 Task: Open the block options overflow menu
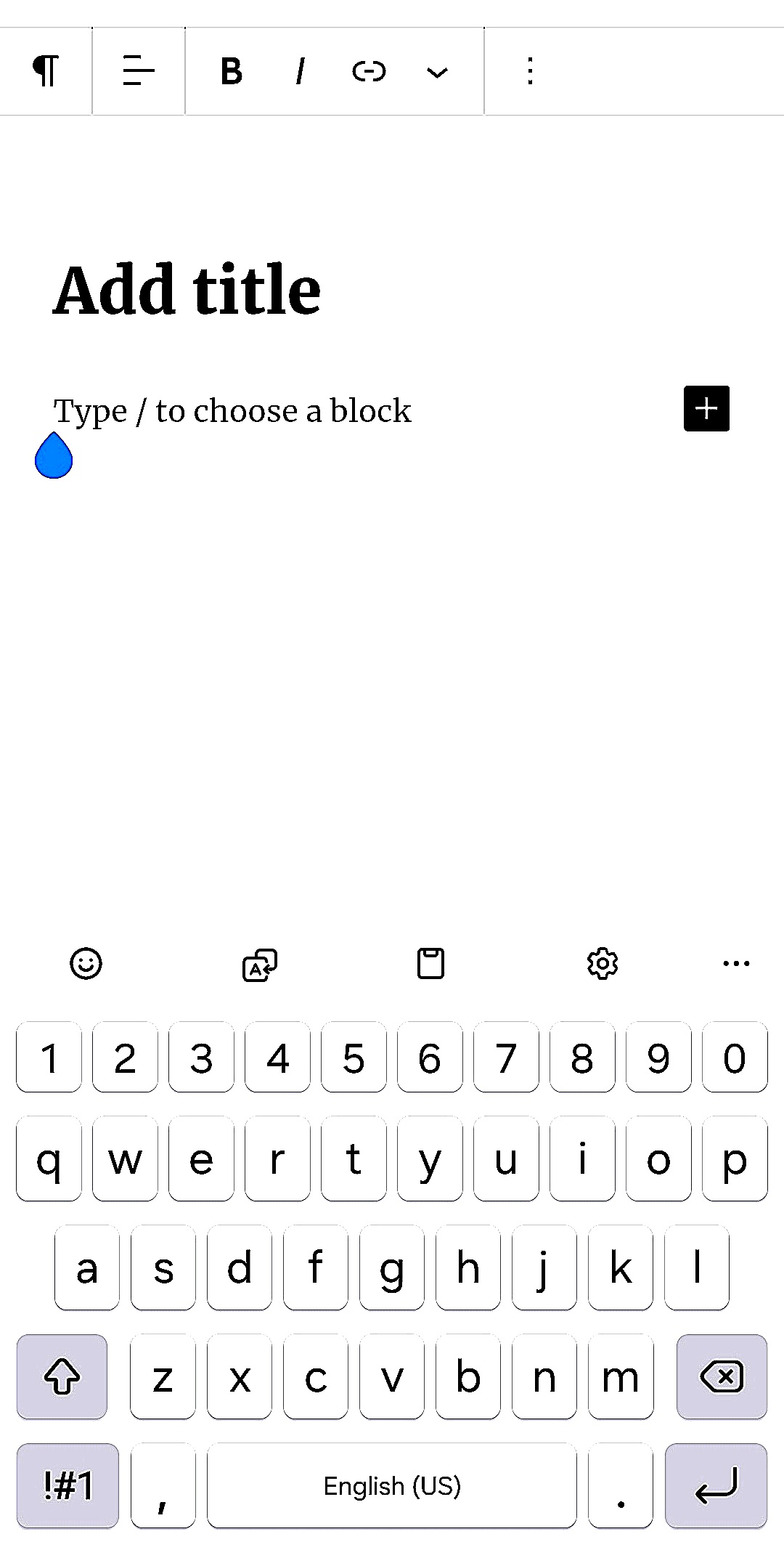coord(530,71)
